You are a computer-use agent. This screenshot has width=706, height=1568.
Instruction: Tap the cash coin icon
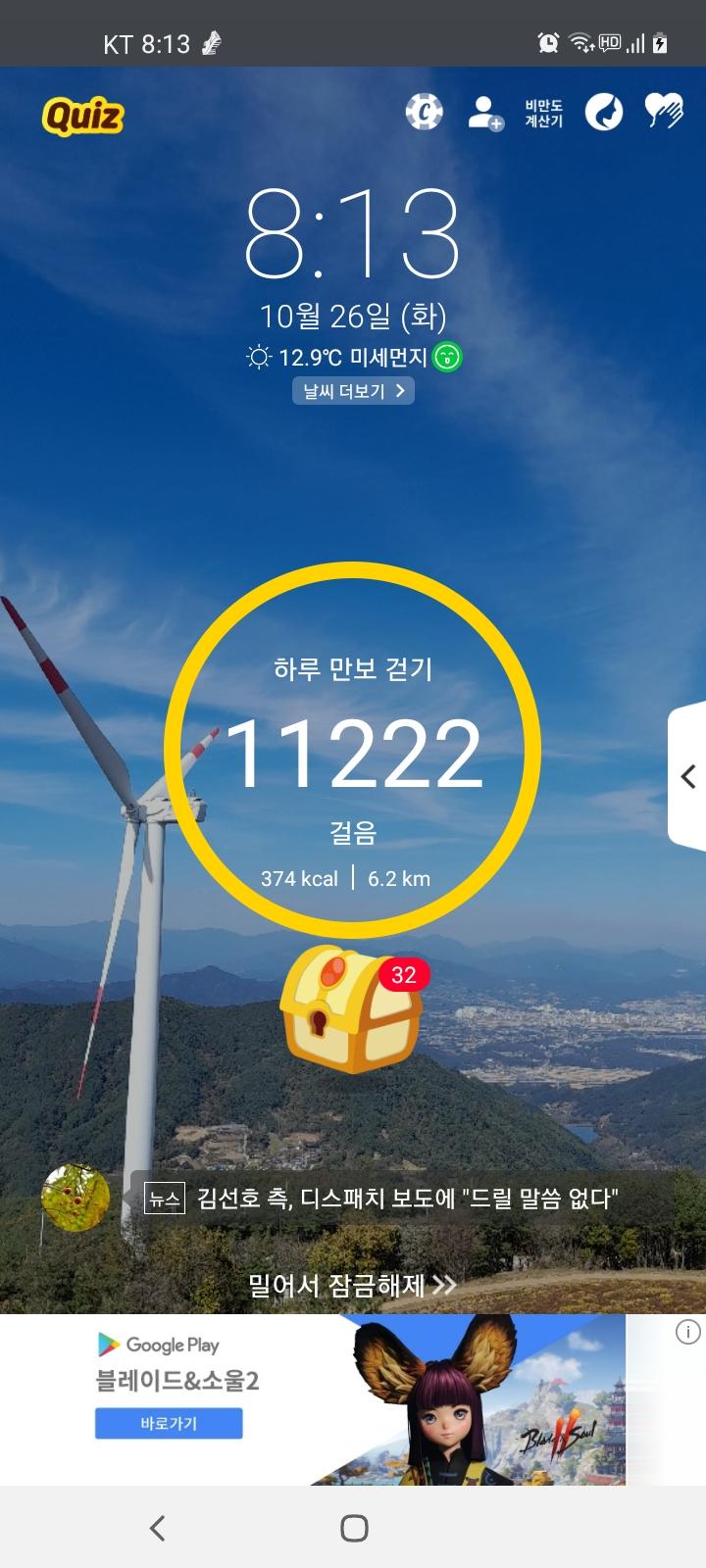point(424,113)
